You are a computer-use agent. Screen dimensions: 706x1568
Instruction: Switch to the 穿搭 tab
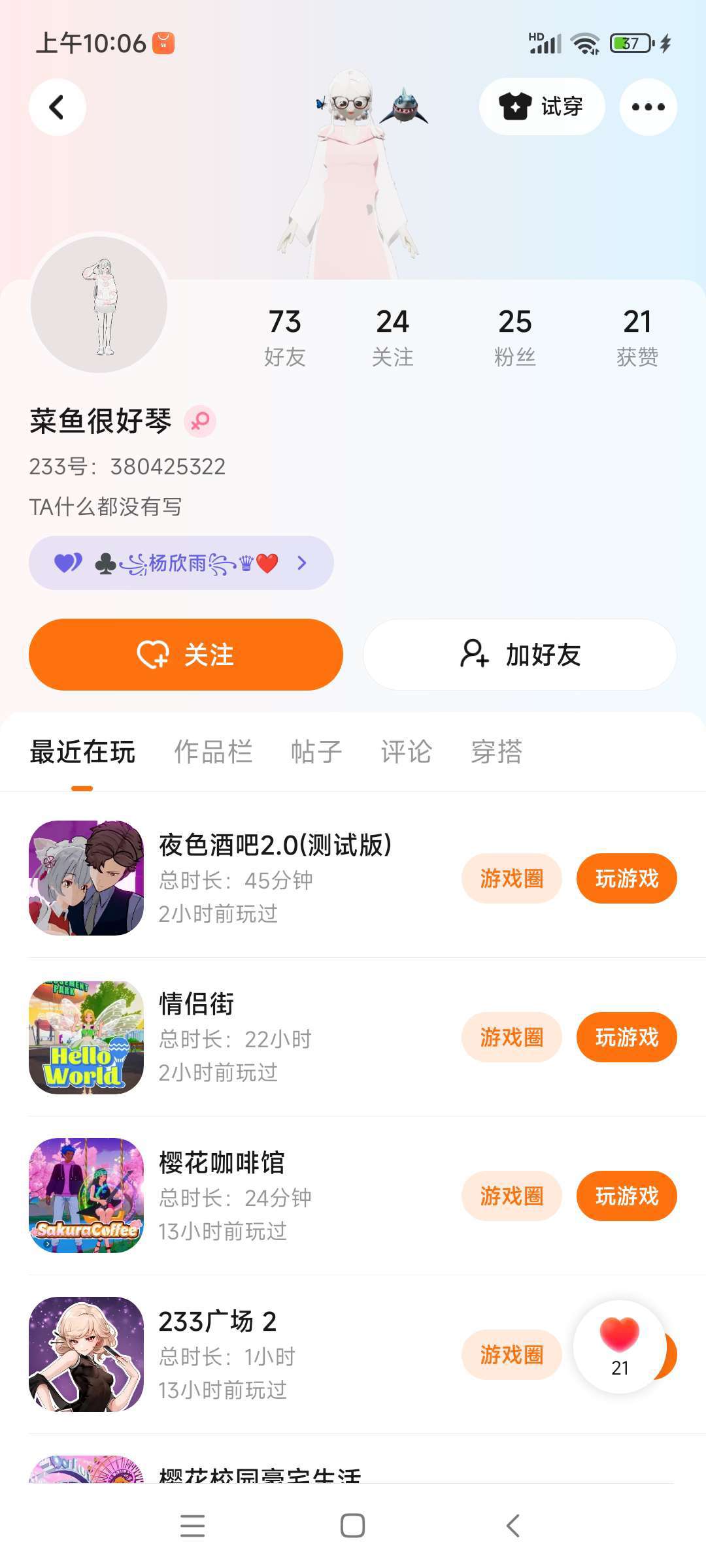click(496, 751)
